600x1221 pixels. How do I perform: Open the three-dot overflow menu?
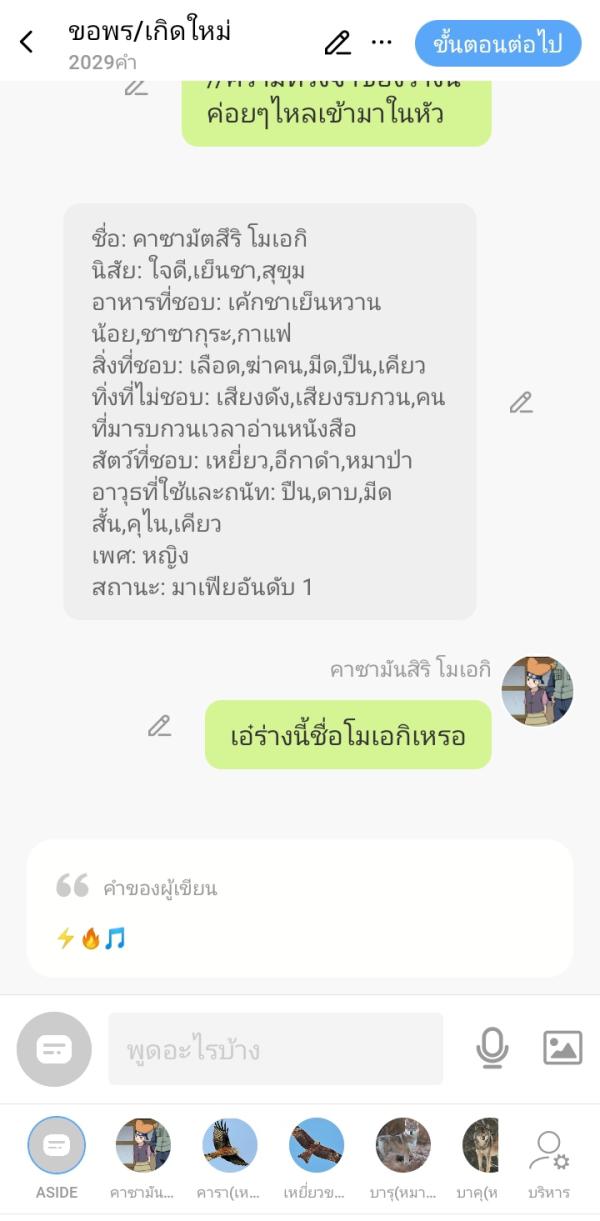click(382, 43)
